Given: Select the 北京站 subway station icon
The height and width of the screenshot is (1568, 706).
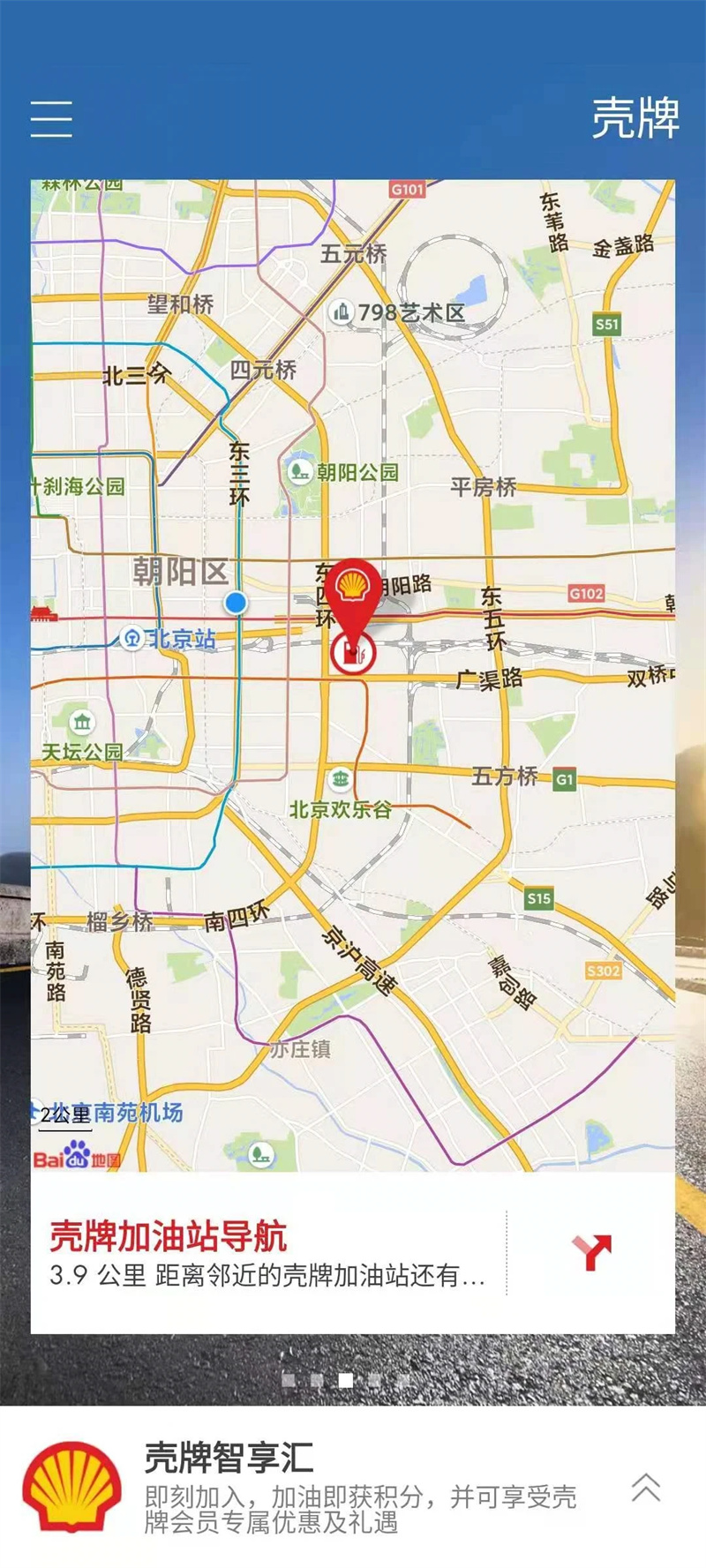Looking at the screenshot, I should pyautogui.click(x=131, y=637).
